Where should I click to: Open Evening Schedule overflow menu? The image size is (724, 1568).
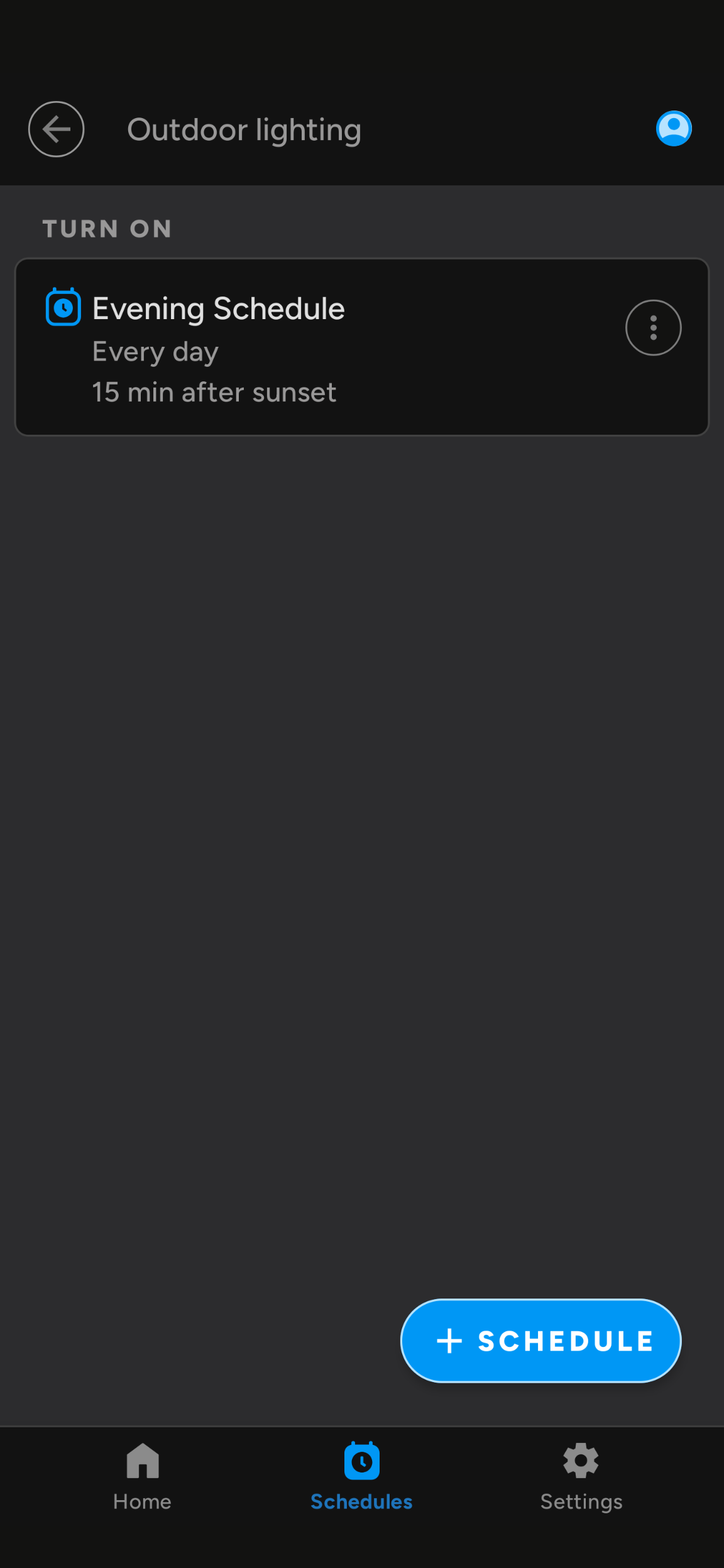pos(653,328)
